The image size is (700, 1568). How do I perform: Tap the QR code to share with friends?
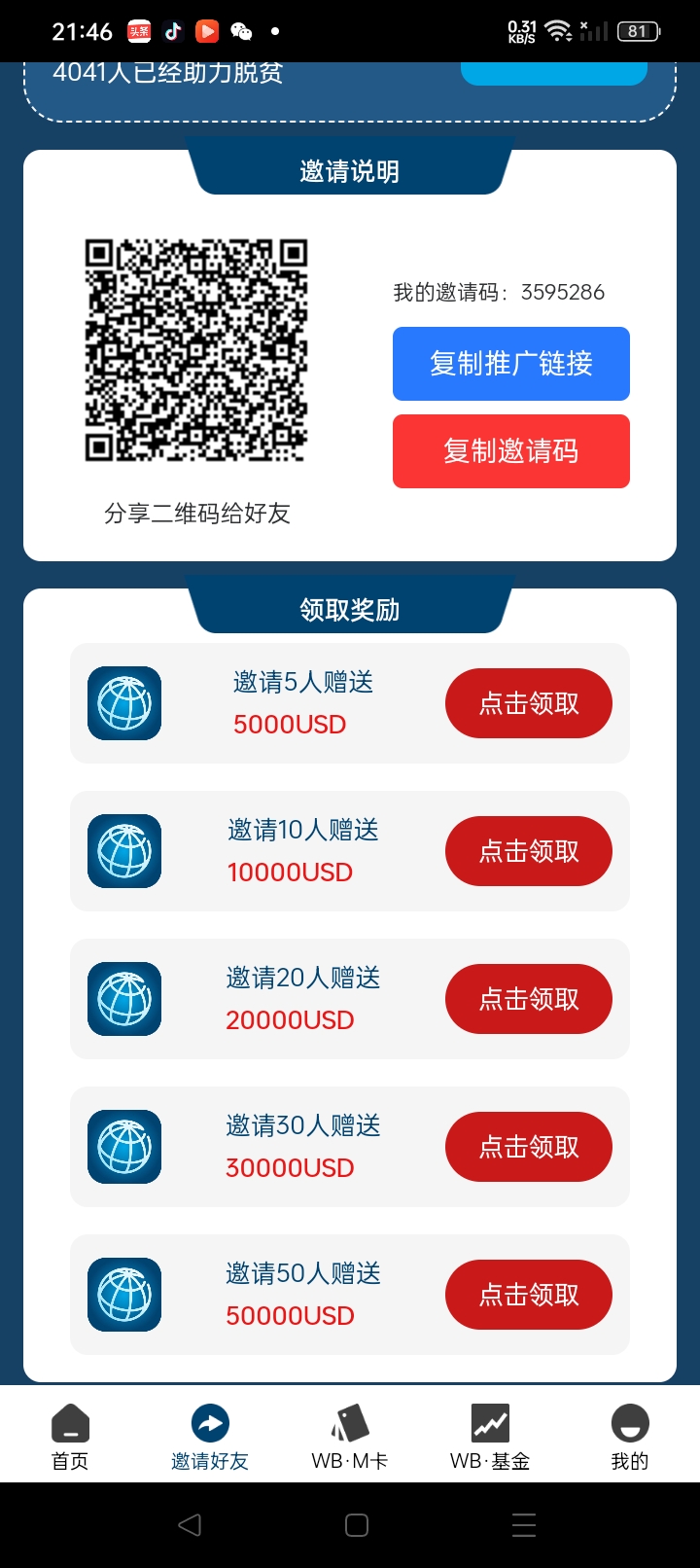pyautogui.click(x=197, y=350)
